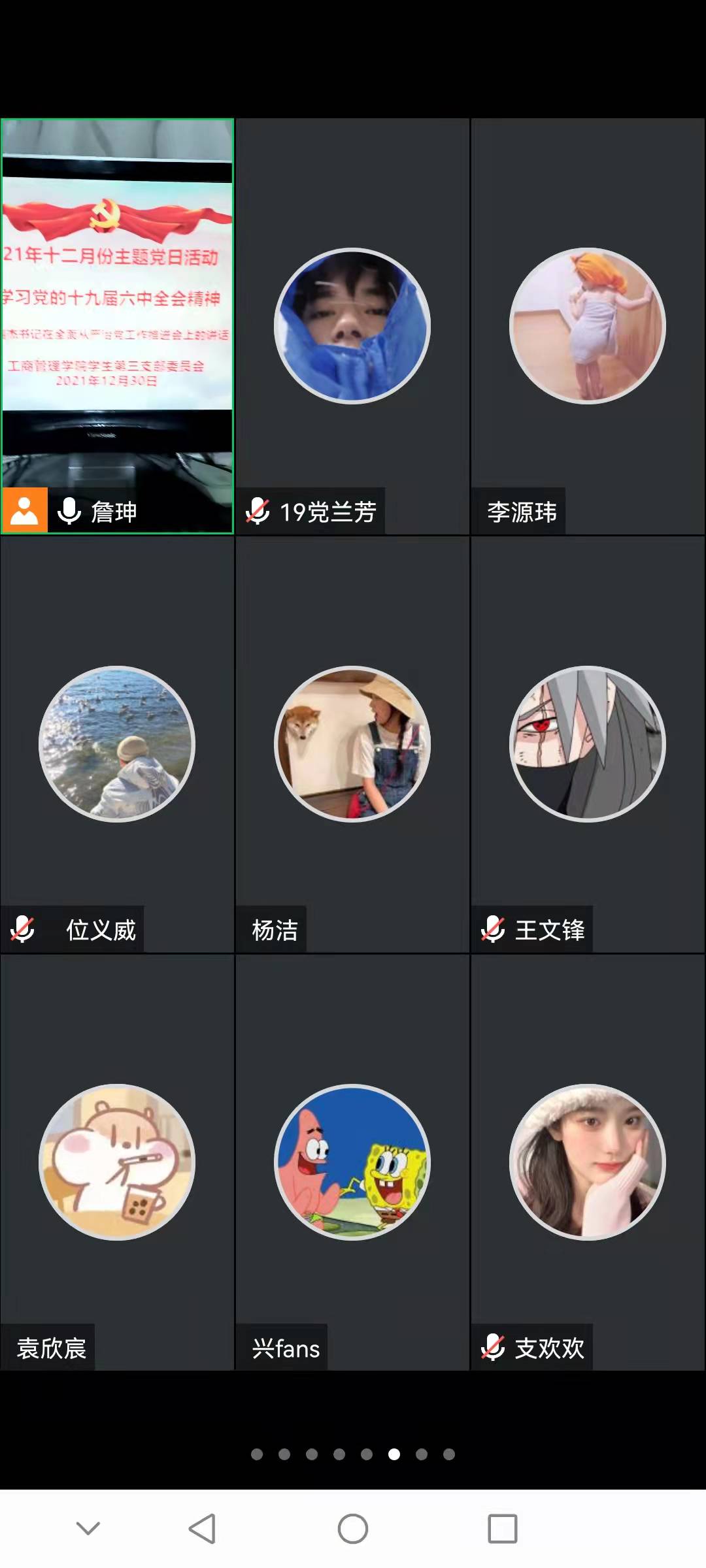Open 位义威's participant tile

pos(117,743)
